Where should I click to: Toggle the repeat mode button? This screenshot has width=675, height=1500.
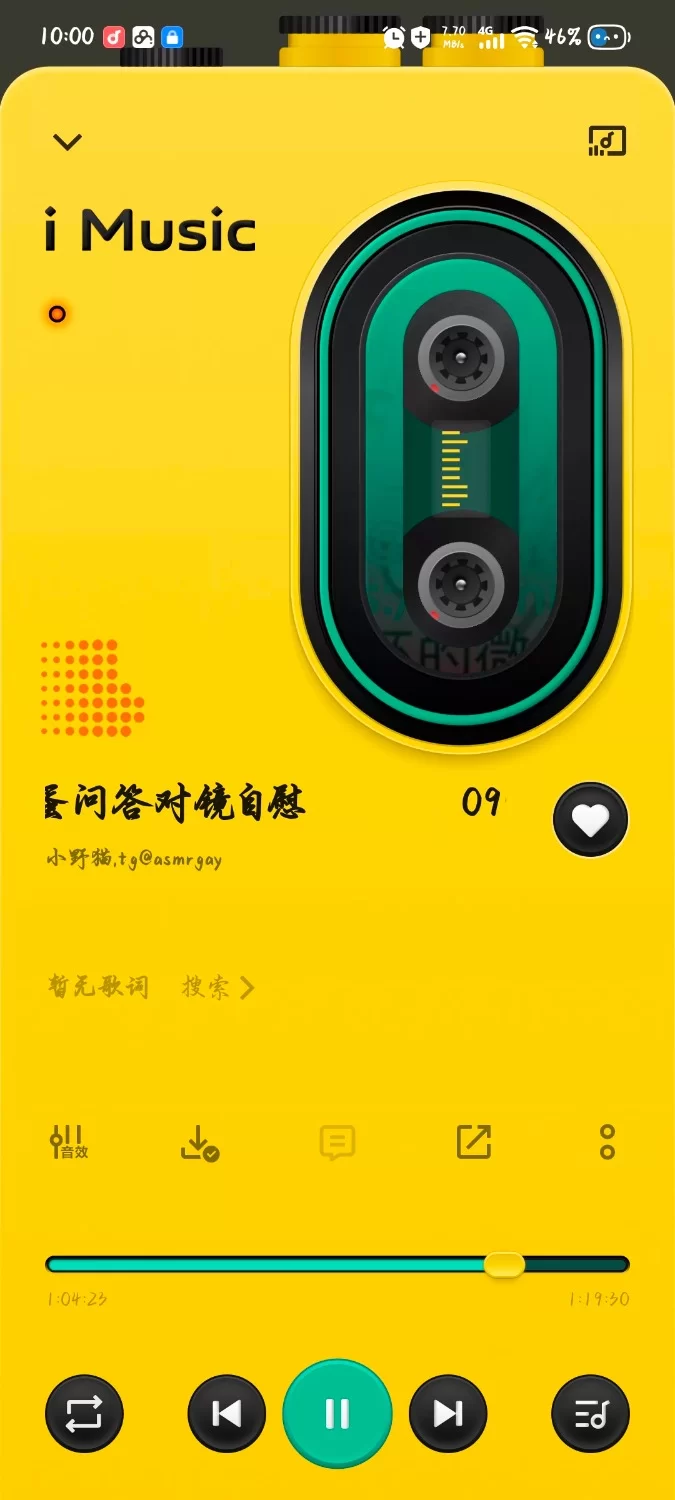coord(84,1413)
